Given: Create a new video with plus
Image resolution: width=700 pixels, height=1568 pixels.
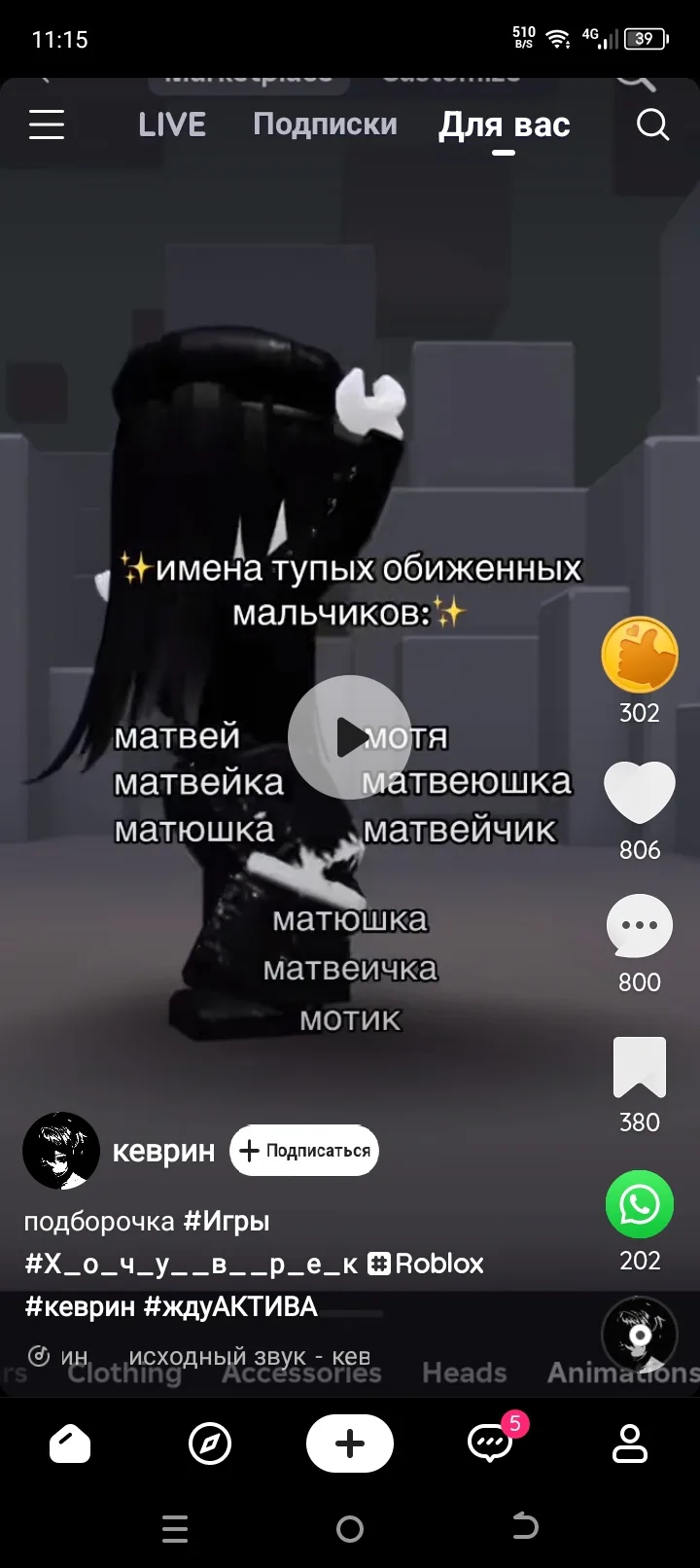Looking at the screenshot, I should [x=350, y=1444].
